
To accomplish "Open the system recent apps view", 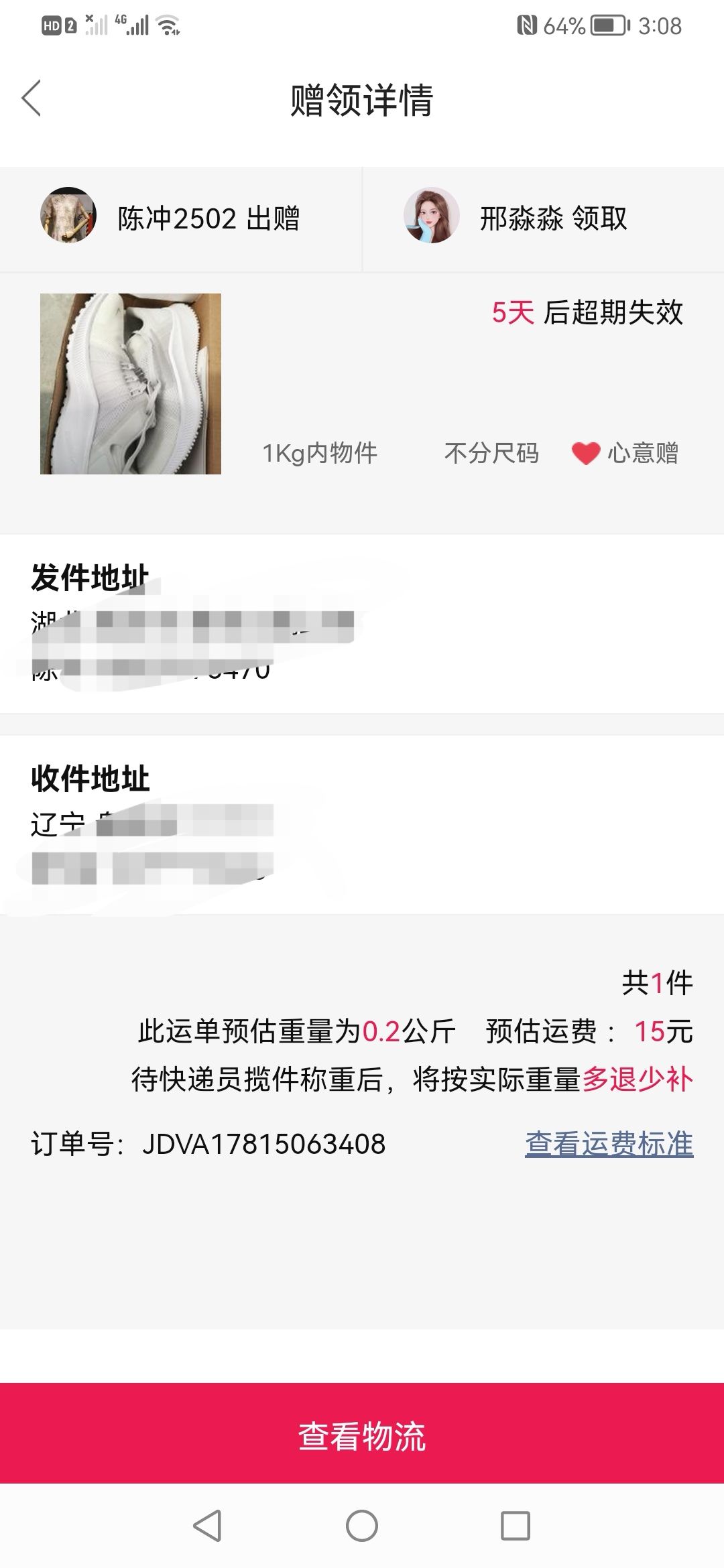I will point(516,1526).
